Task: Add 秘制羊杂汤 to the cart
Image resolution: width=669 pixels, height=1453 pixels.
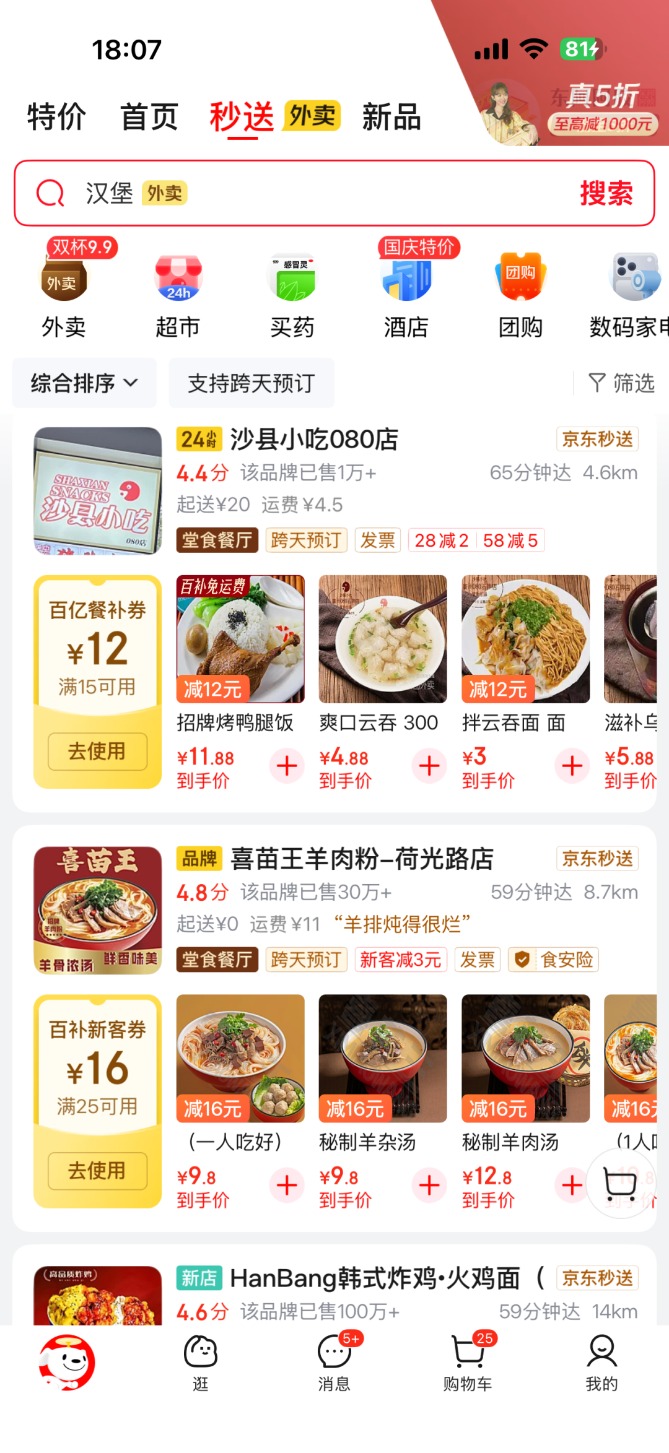Action: tap(430, 1186)
